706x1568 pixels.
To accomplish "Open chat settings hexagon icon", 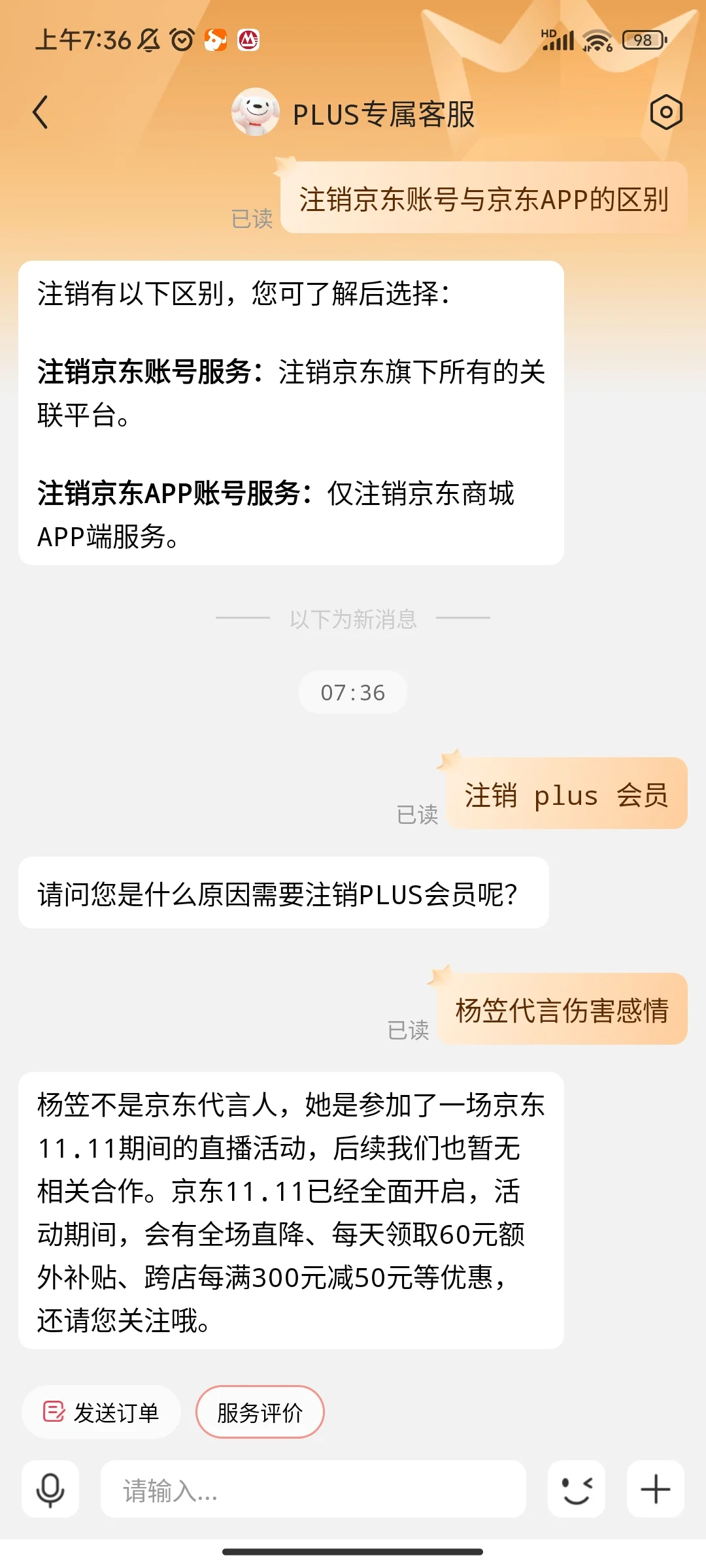I will click(x=665, y=112).
